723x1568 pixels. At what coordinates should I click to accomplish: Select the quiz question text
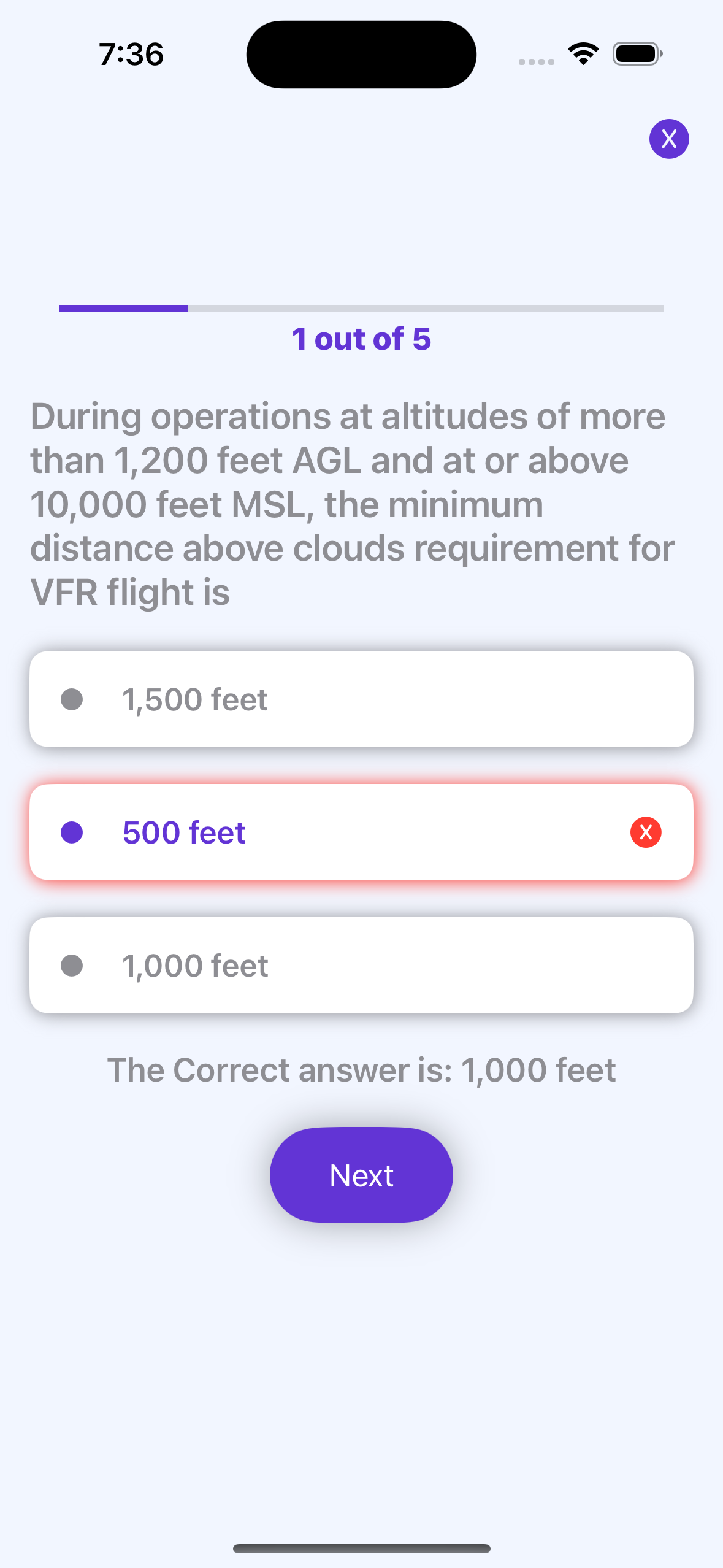[x=352, y=503]
